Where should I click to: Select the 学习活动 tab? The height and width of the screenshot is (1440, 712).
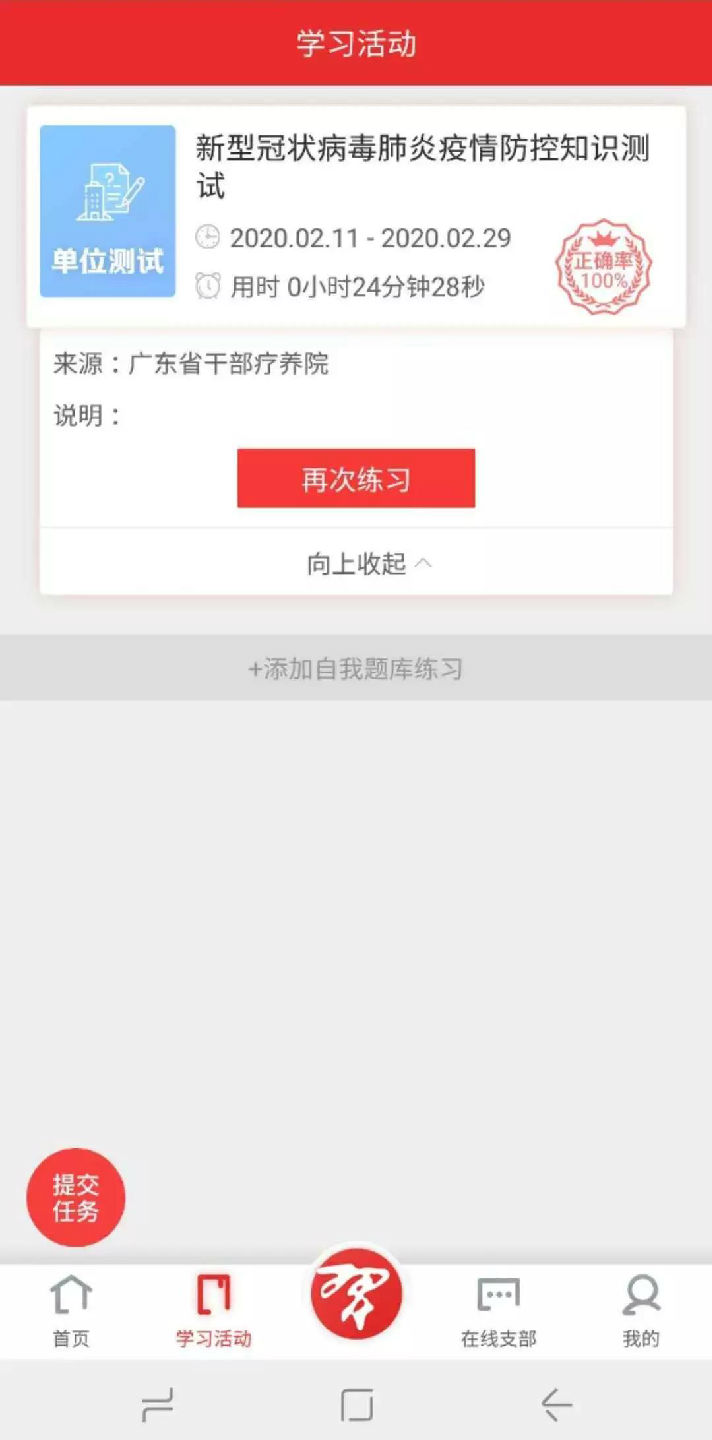[x=213, y=1312]
